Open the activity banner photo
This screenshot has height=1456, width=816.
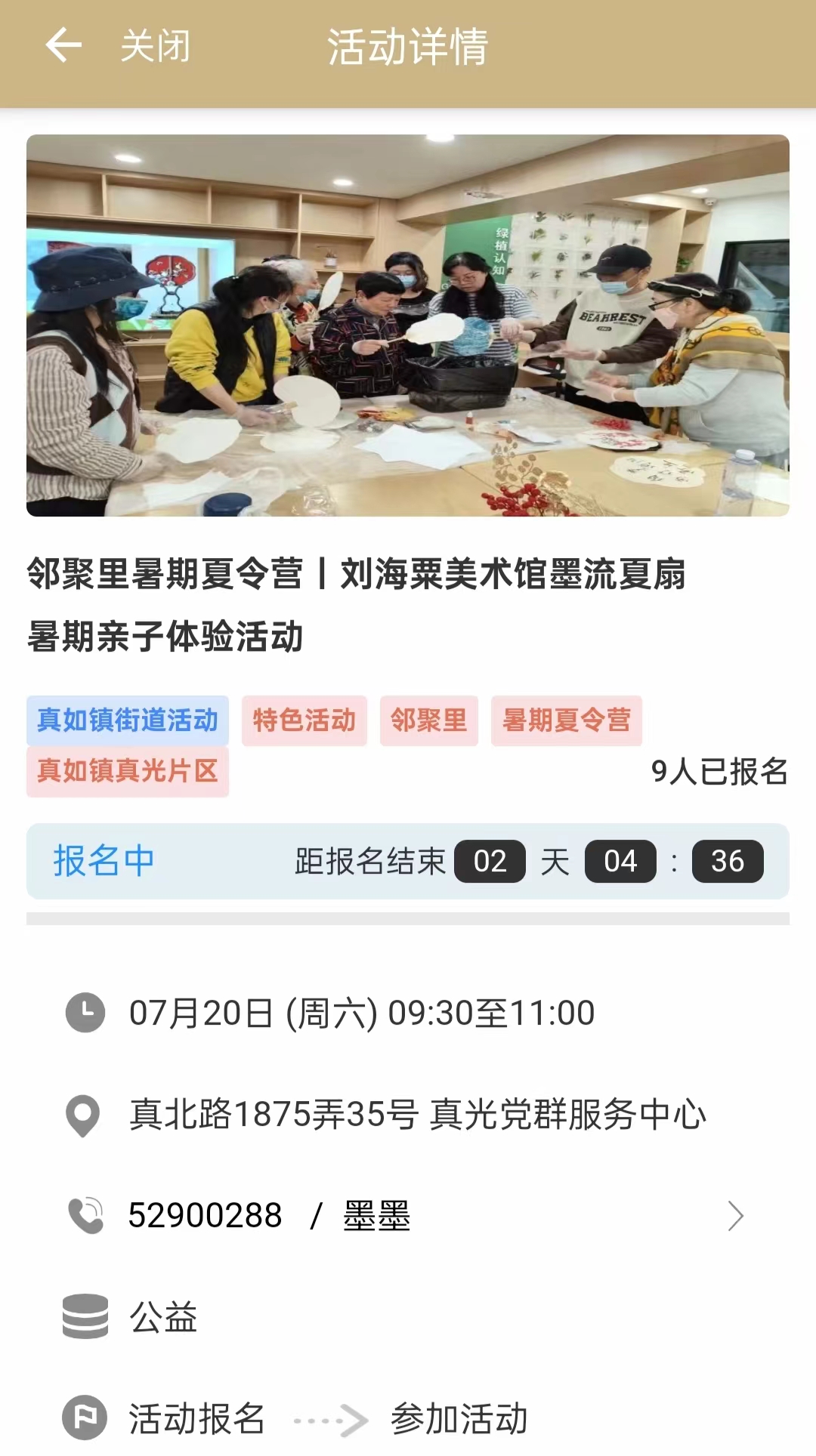pyautogui.click(x=408, y=325)
